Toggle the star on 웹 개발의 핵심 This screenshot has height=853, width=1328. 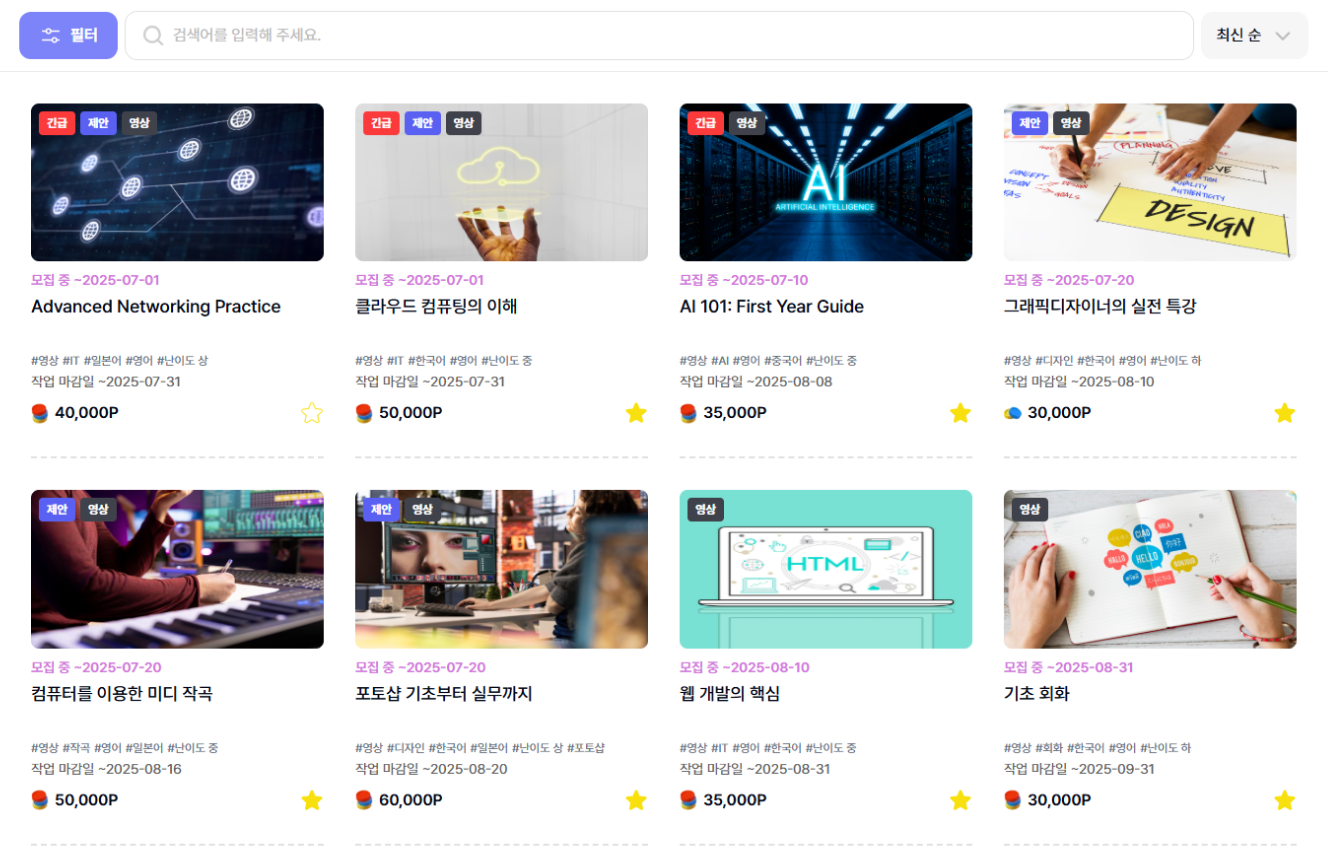(x=960, y=800)
